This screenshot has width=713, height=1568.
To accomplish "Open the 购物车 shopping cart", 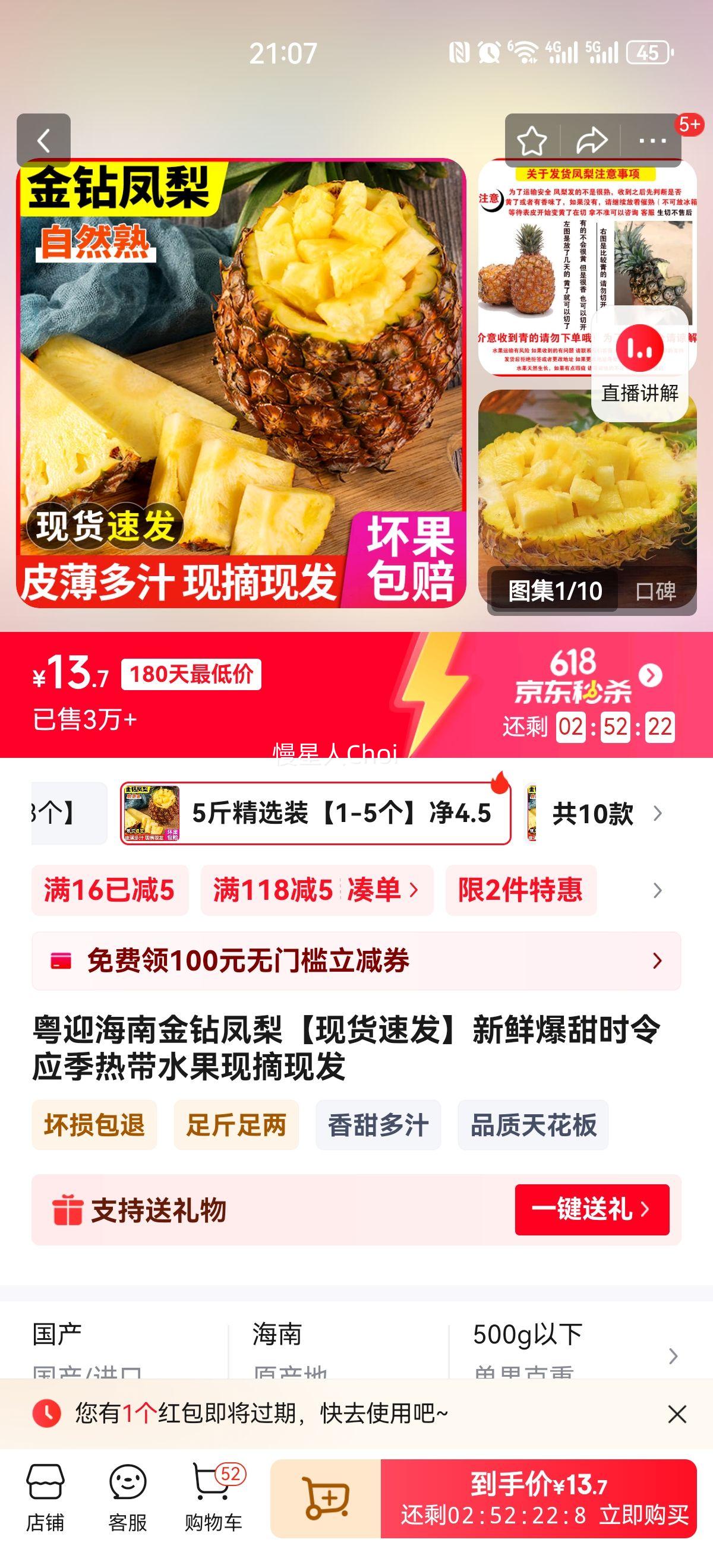I will click(214, 1498).
